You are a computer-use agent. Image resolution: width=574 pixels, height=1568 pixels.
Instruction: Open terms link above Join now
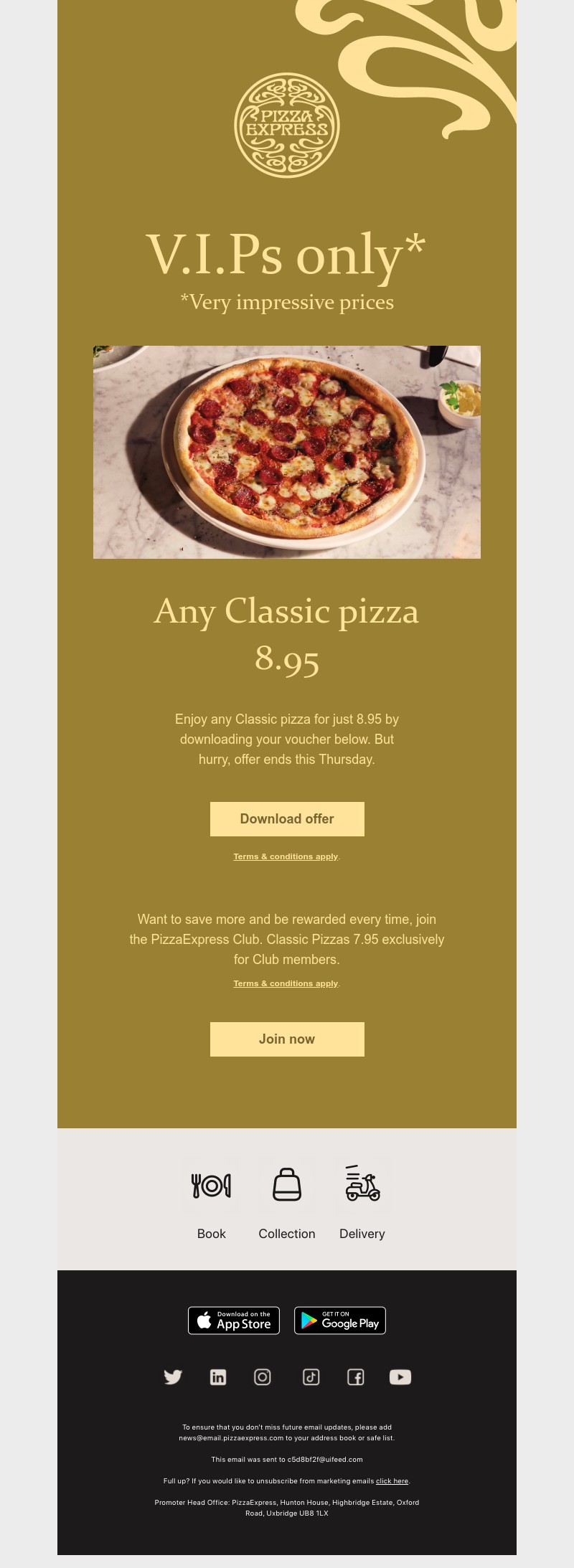click(286, 983)
